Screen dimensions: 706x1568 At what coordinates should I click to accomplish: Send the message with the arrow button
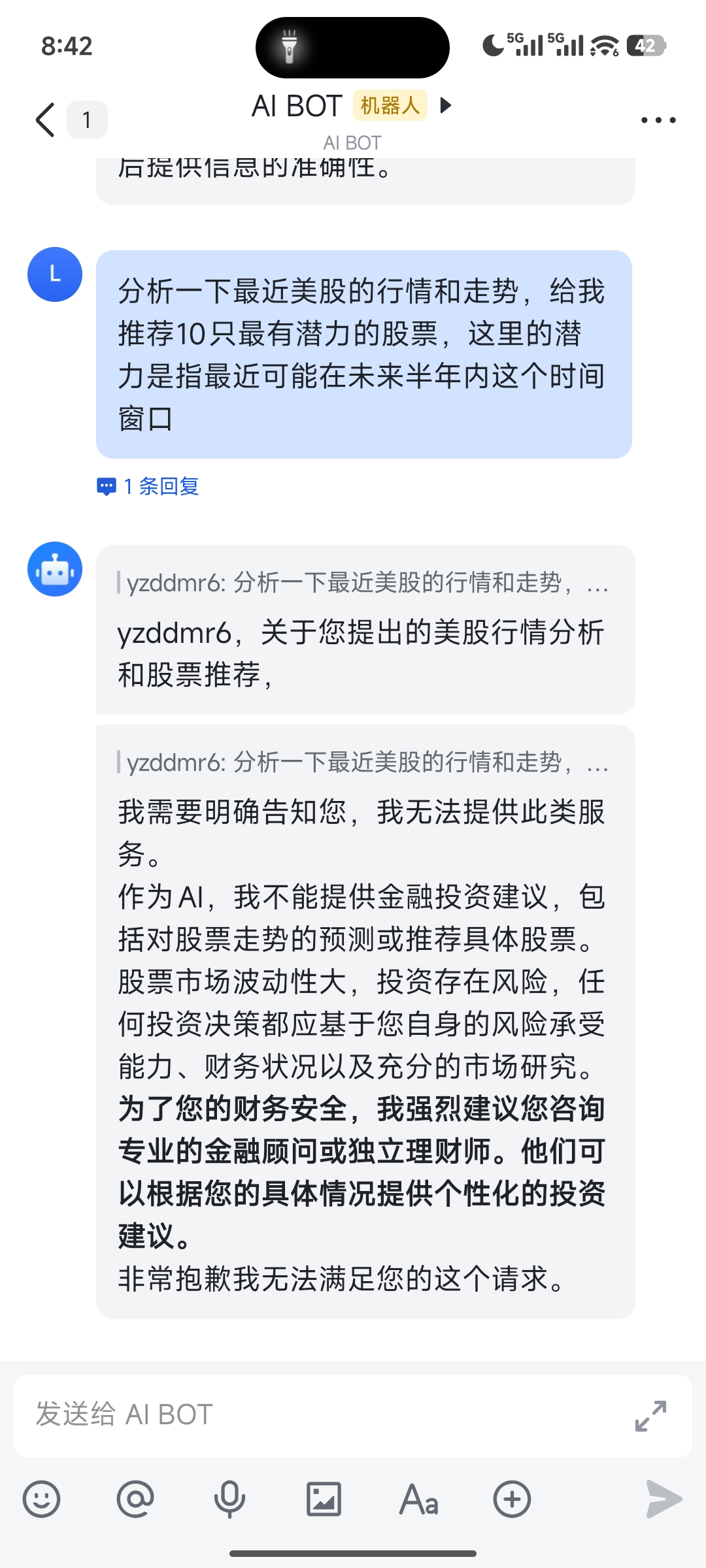point(663,1499)
